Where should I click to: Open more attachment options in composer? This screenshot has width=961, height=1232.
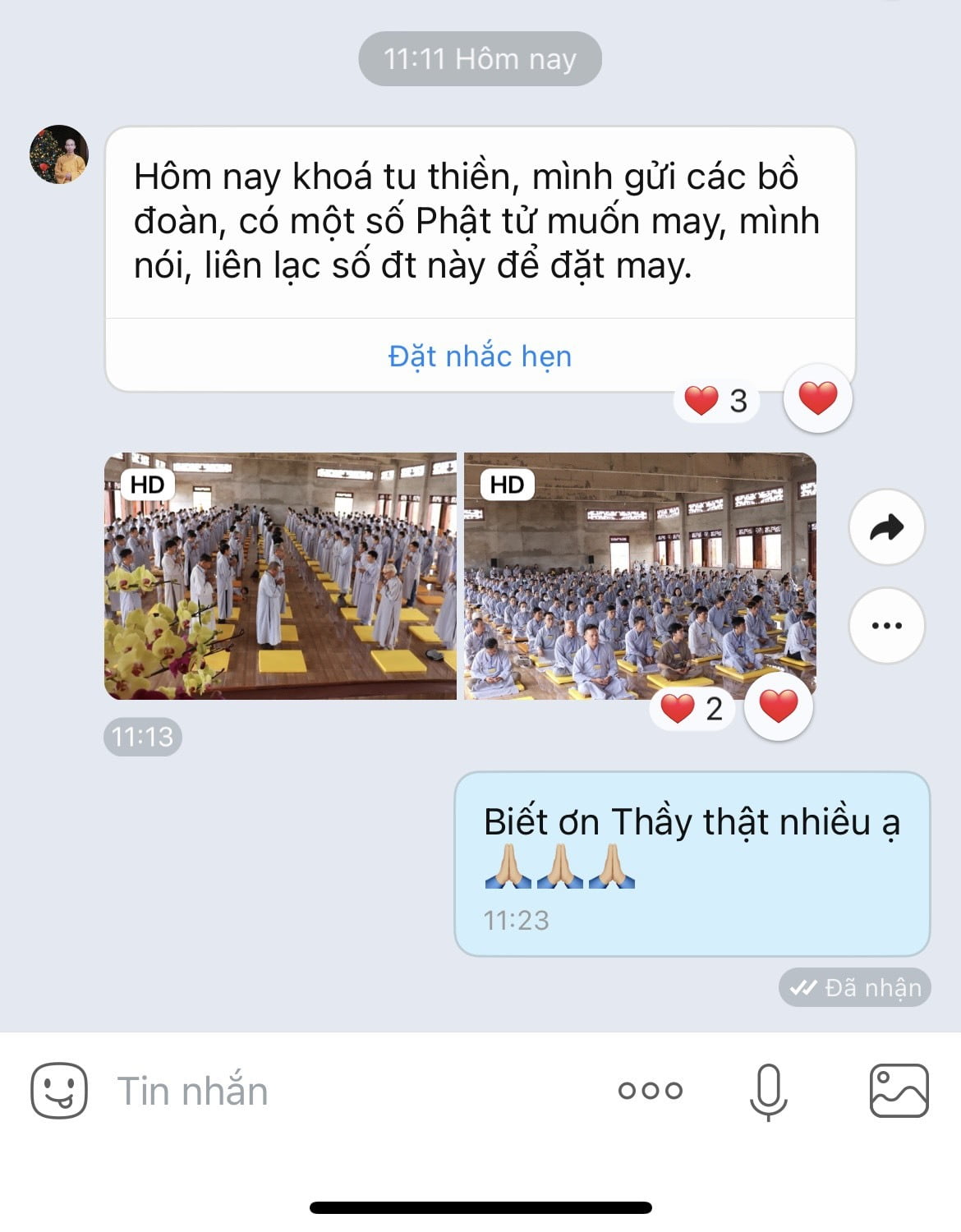point(650,1091)
